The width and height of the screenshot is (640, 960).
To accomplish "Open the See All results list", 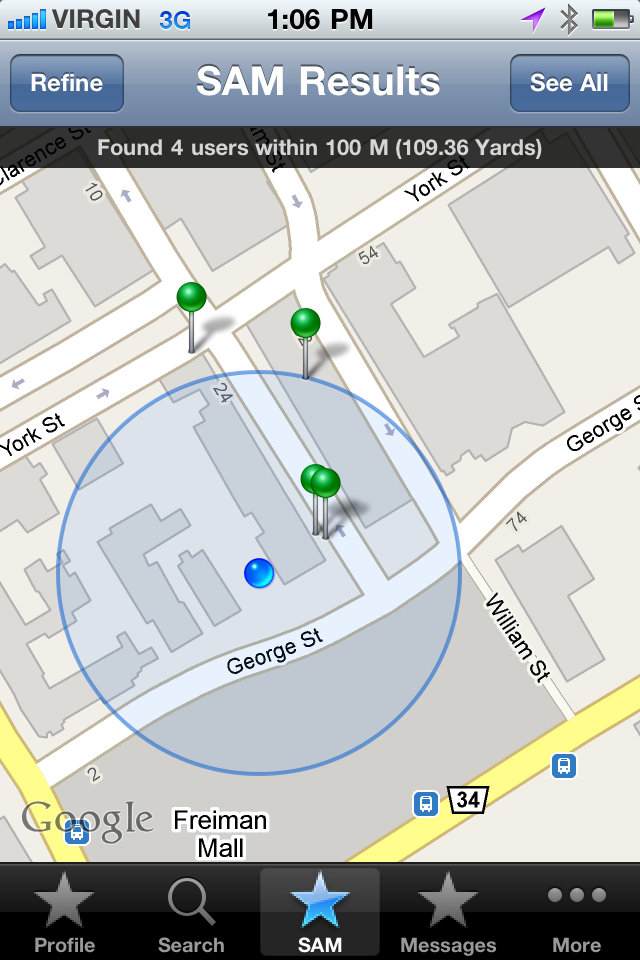I will point(569,83).
